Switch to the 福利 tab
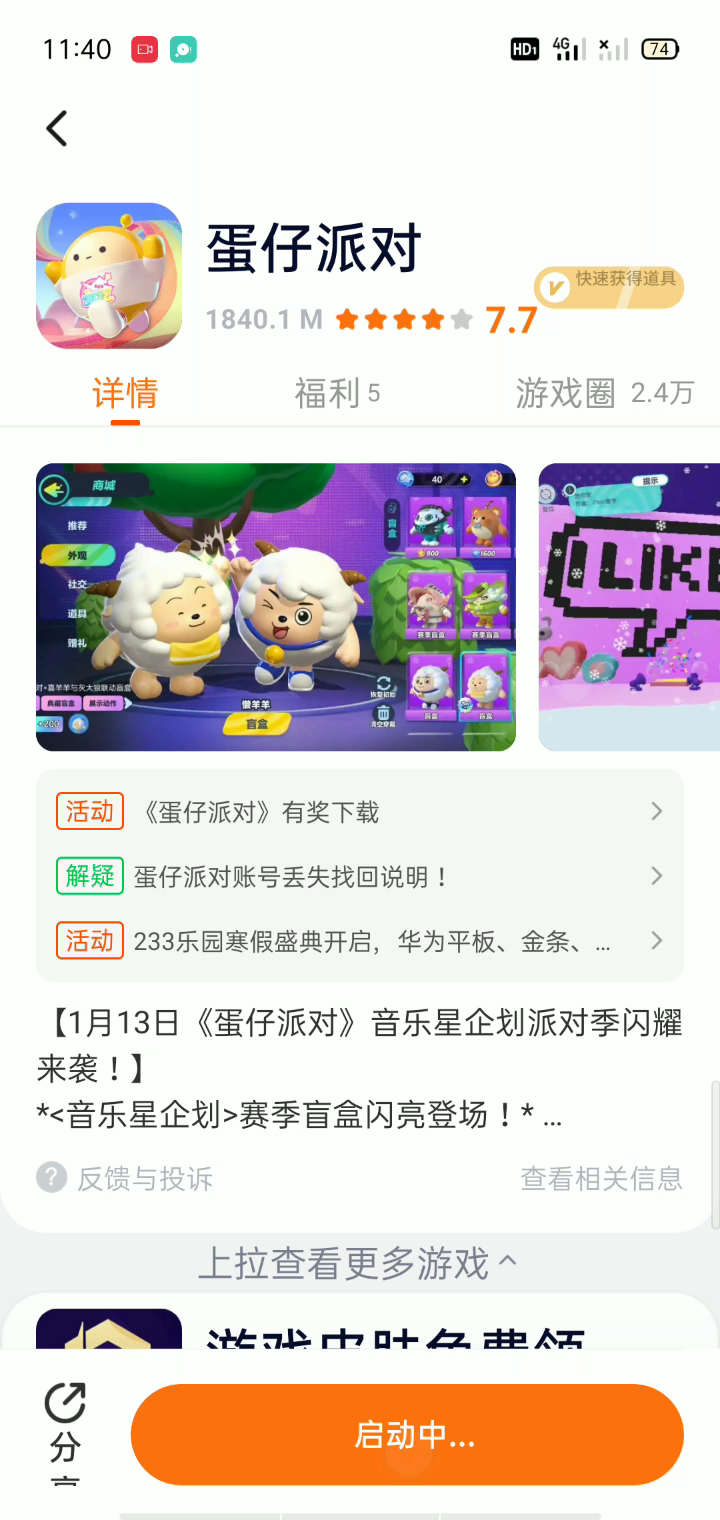This screenshot has width=720, height=1520. tap(337, 393)
